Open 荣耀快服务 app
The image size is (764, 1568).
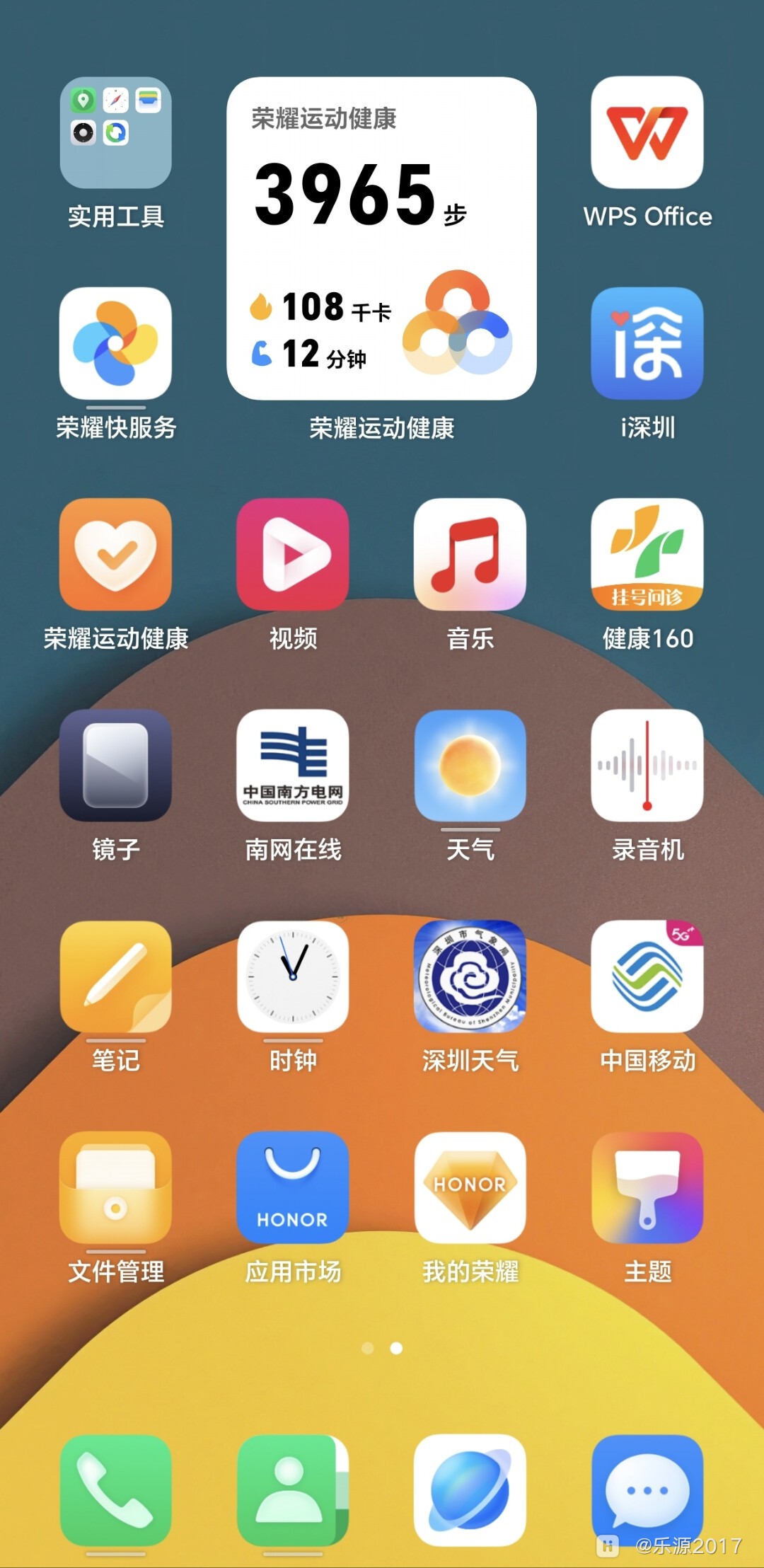pyautogui.click(x=115, y=343)
